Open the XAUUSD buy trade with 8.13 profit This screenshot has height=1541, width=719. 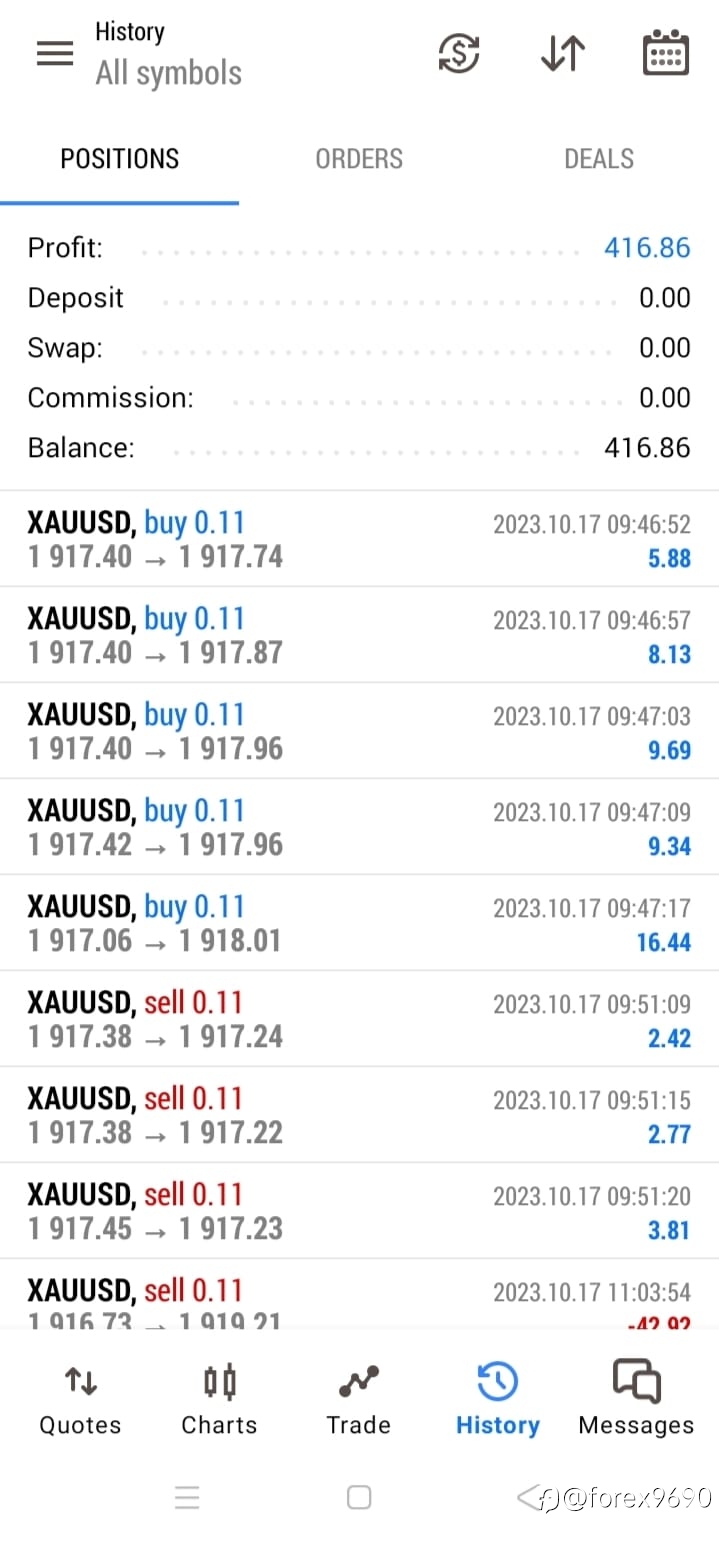[359, 635]
